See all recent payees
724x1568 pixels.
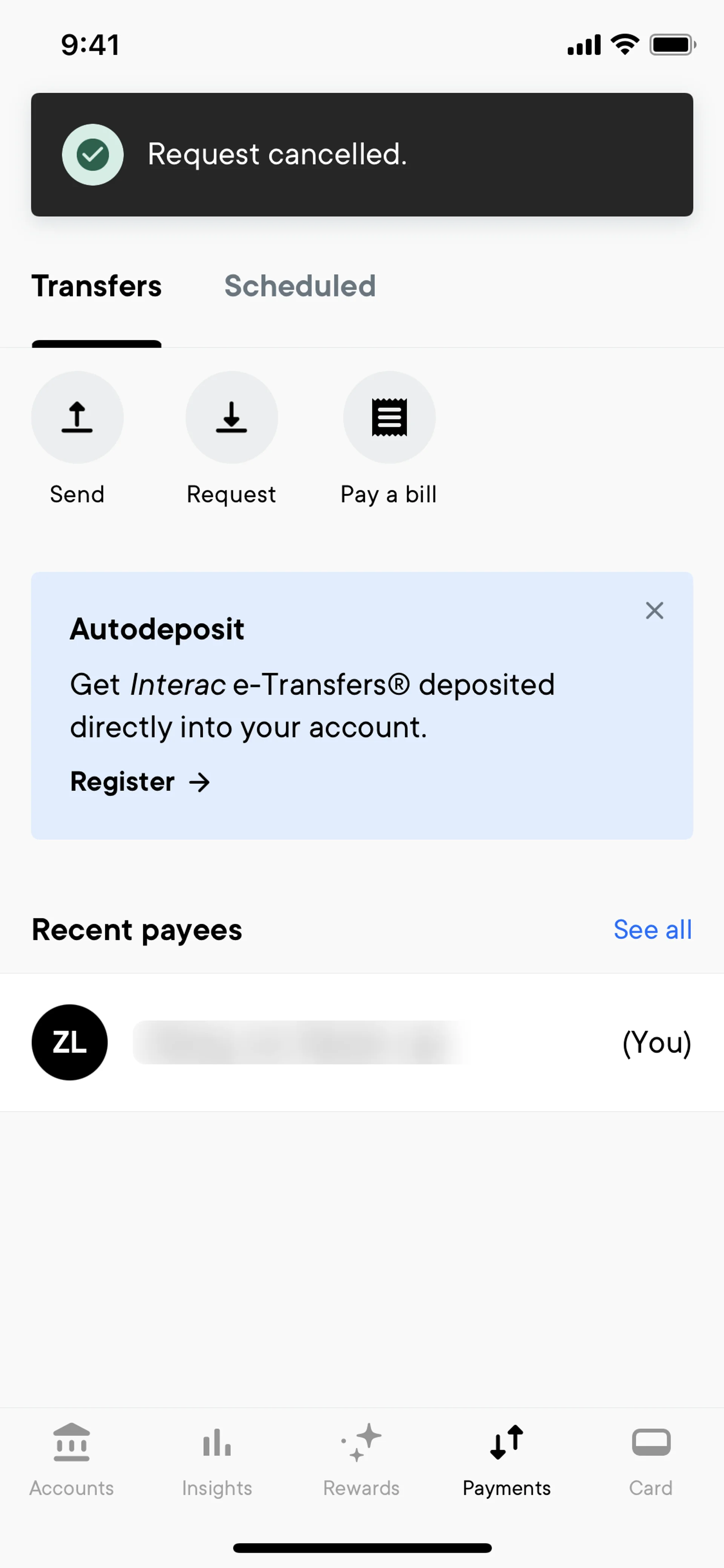click(x=652, y=929)
